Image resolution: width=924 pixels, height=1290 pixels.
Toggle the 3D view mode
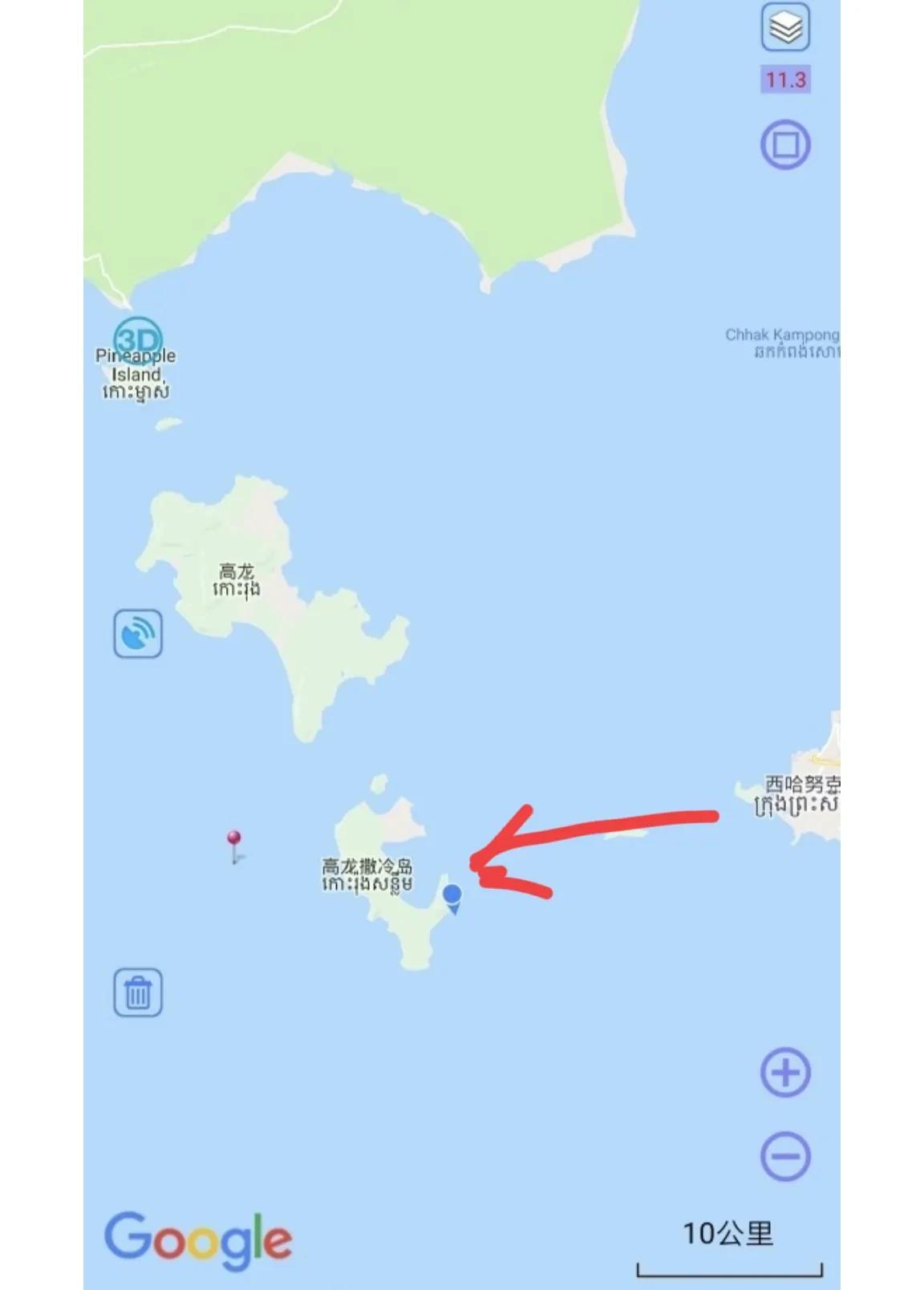(x=137, y=338)
